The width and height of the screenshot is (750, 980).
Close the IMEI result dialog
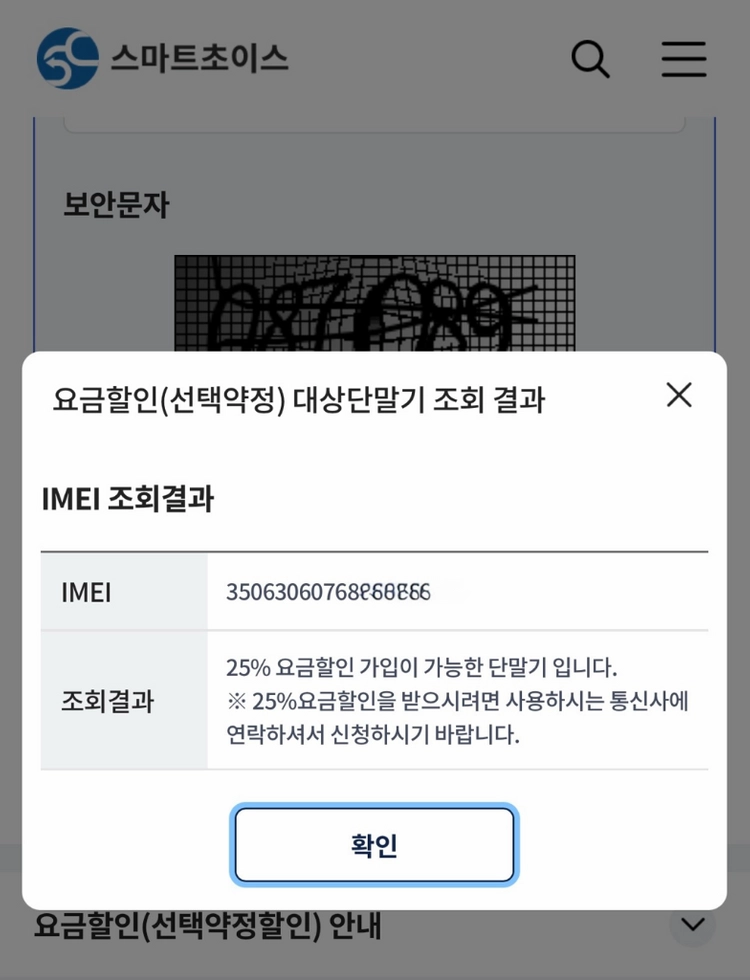coord(679,395)
